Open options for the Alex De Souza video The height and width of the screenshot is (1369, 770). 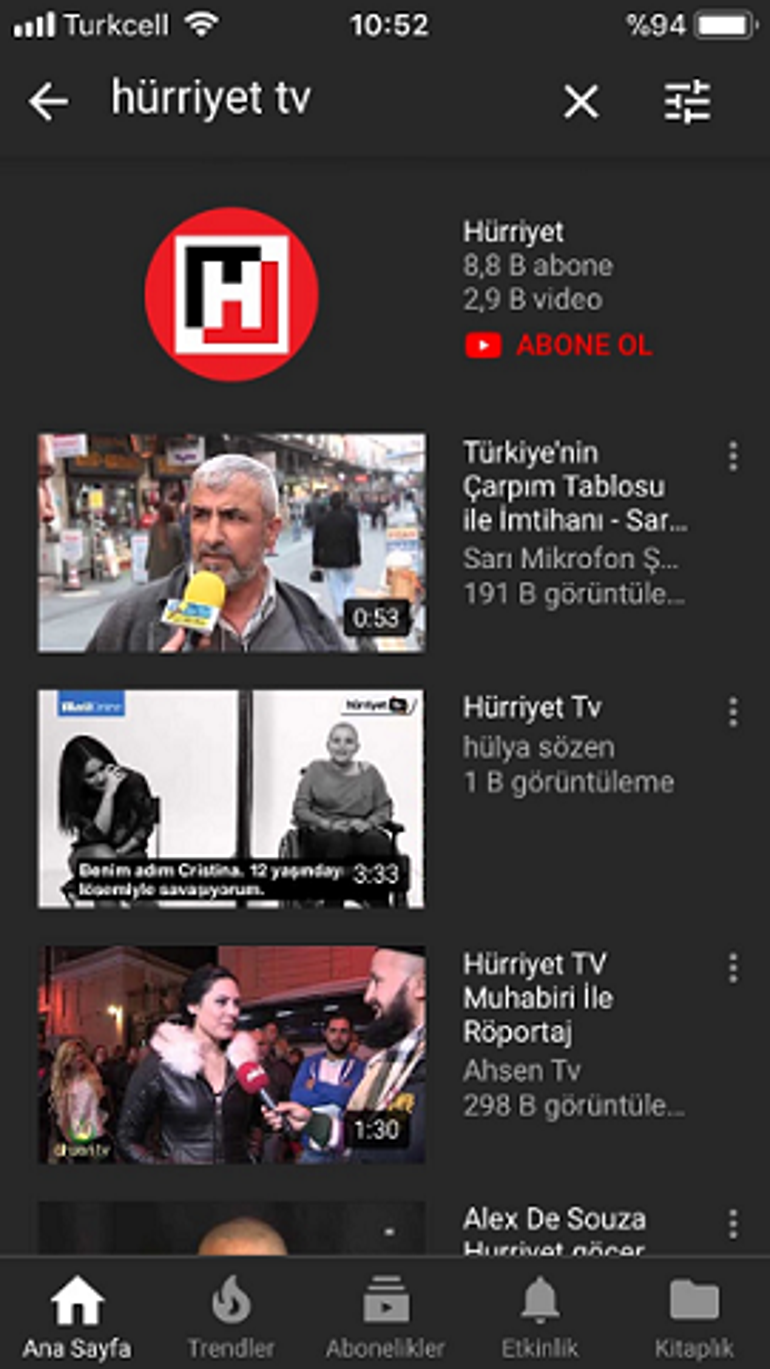(x=733, y=1224)
